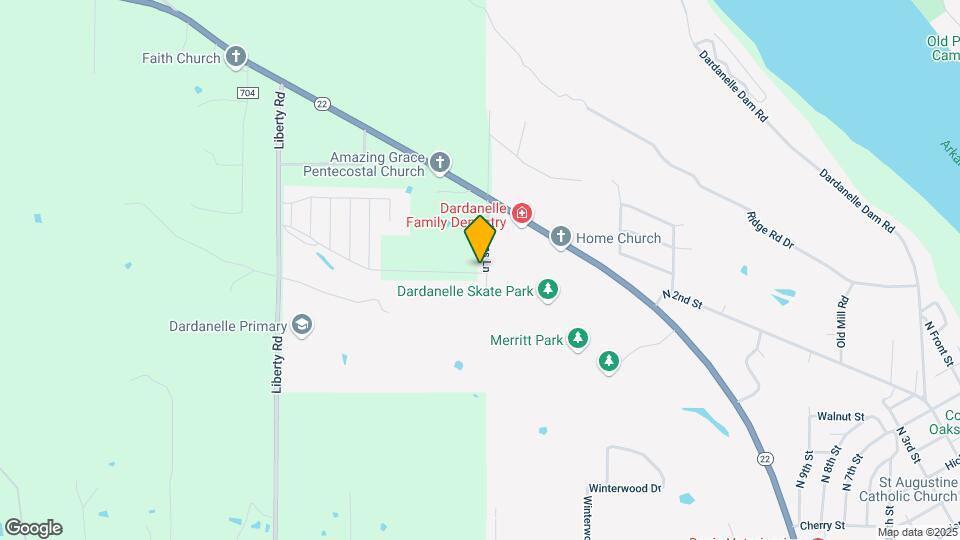The image size is (960, 540).
Task: Select Amazing Grace Pentecostal Church marker
Action: [440, 162]
